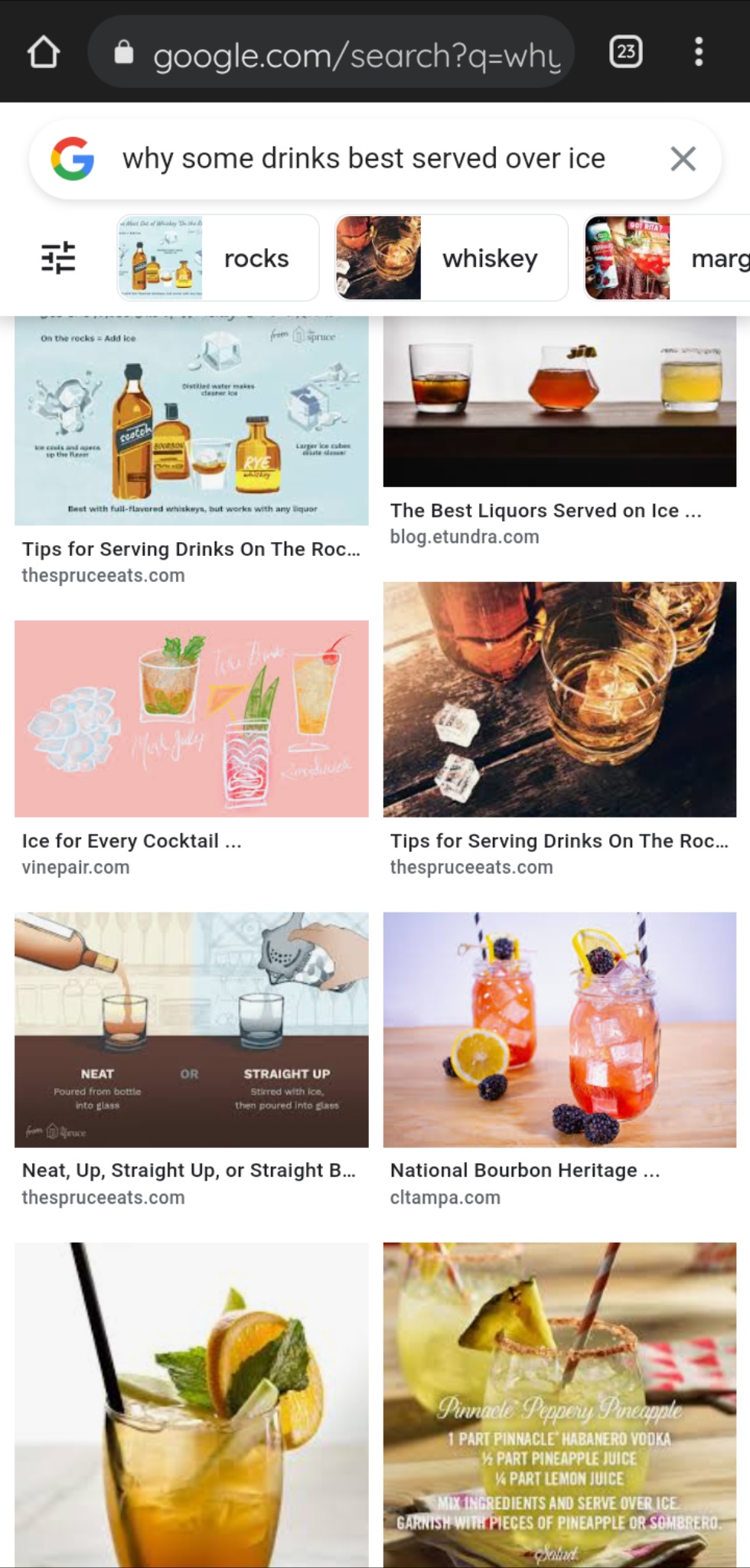
Task: Tap the Google logo
Action: pyautogui.click(x=73, y=158)
